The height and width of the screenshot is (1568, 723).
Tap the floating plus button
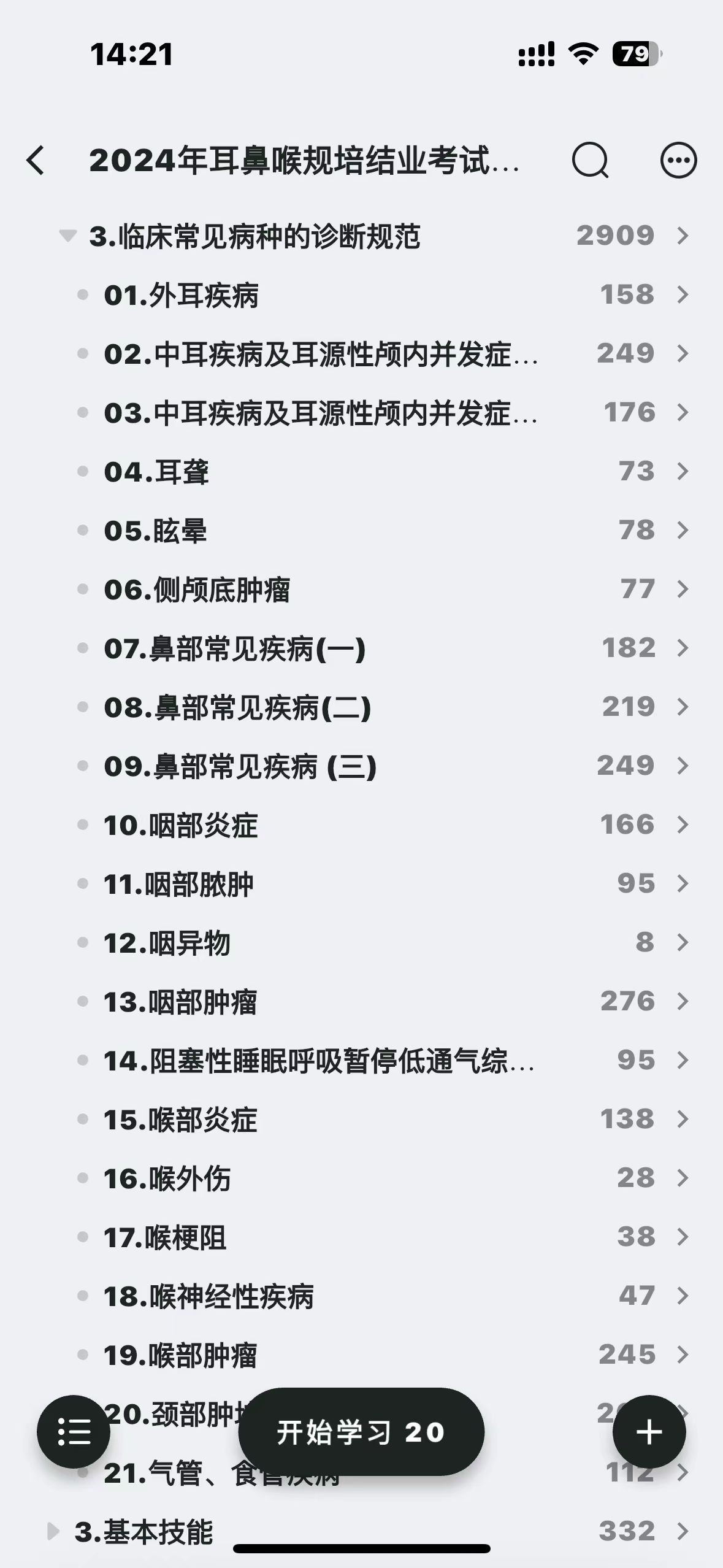click(x=649, y=1432)
